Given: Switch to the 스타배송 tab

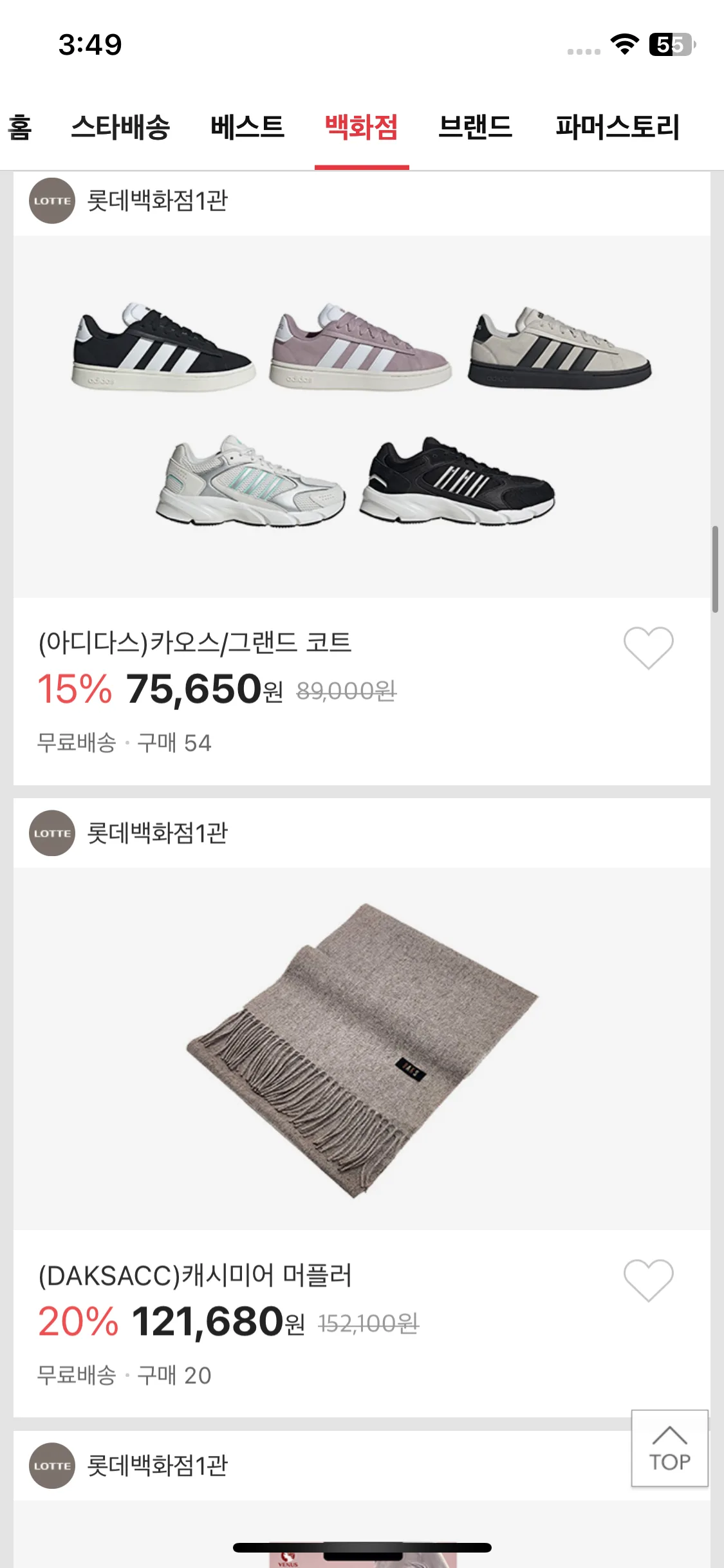Looking at the screenshot, I should [x=120, y=127].
